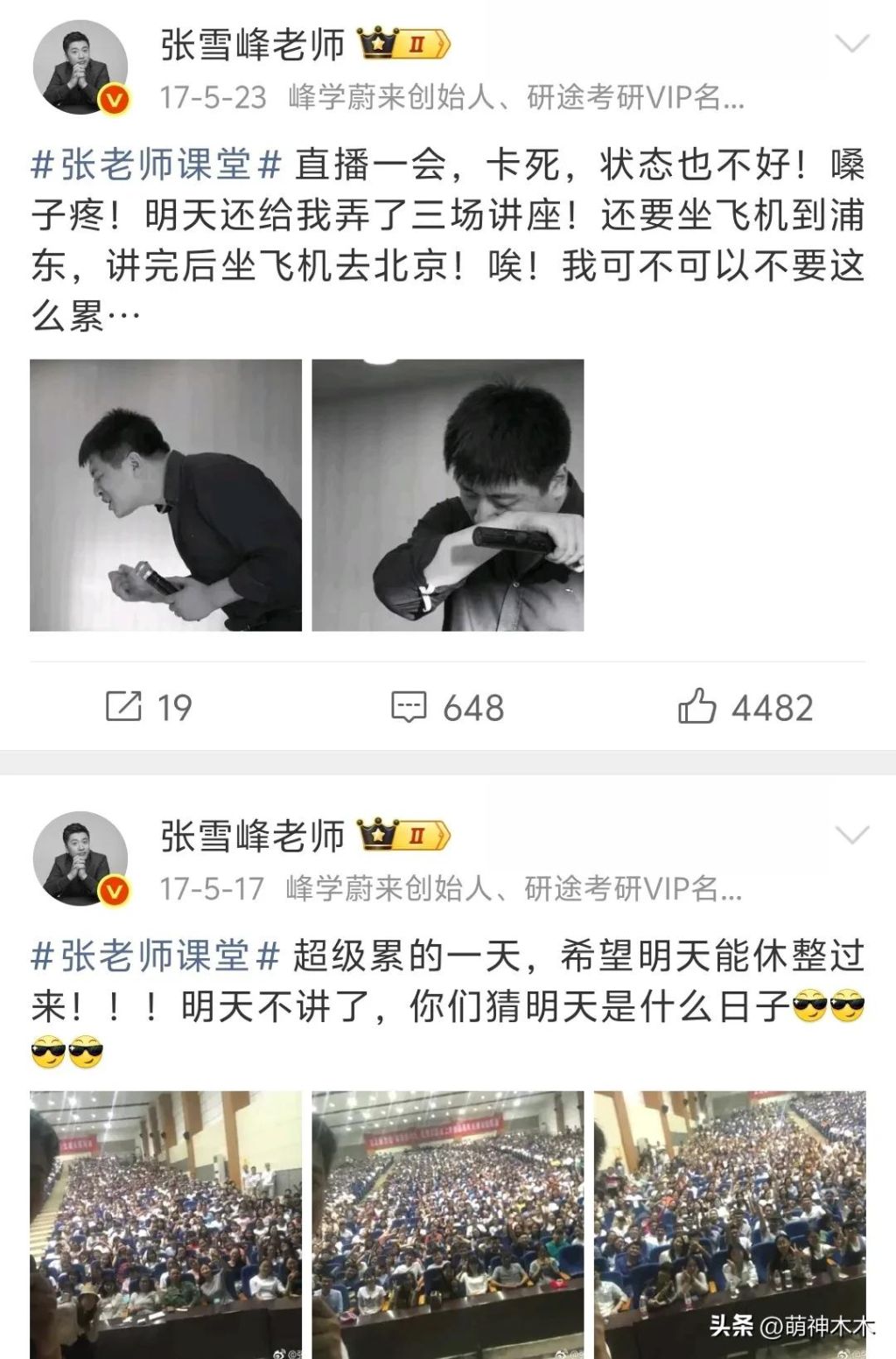Image resolution: width=896 pixels, height=1359 pixels.
Task: Open 张雪峰老师 username on the 17-5-17 post
Action: tap(253, 836)
